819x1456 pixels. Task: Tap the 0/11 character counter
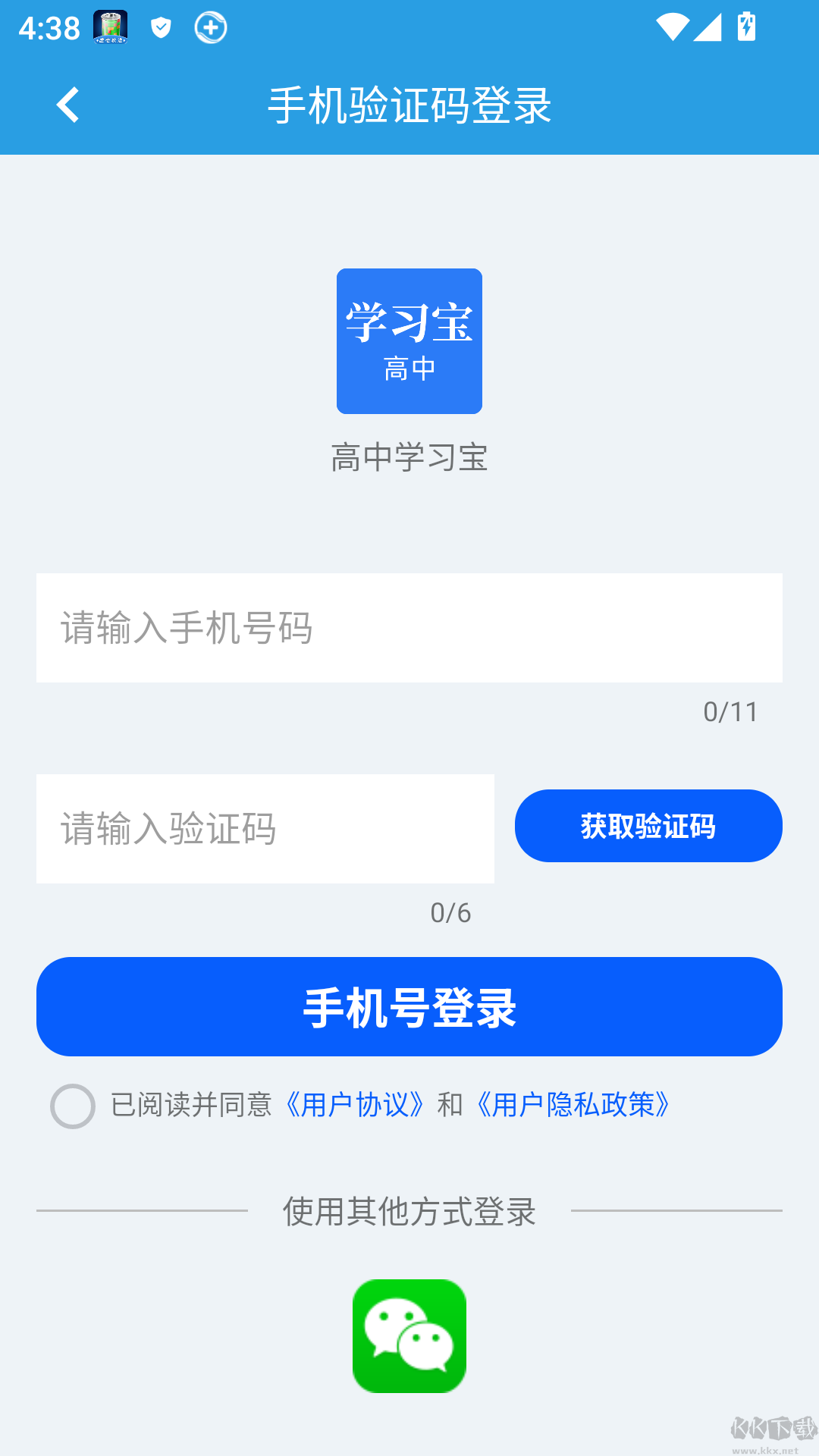pos(730,711)
